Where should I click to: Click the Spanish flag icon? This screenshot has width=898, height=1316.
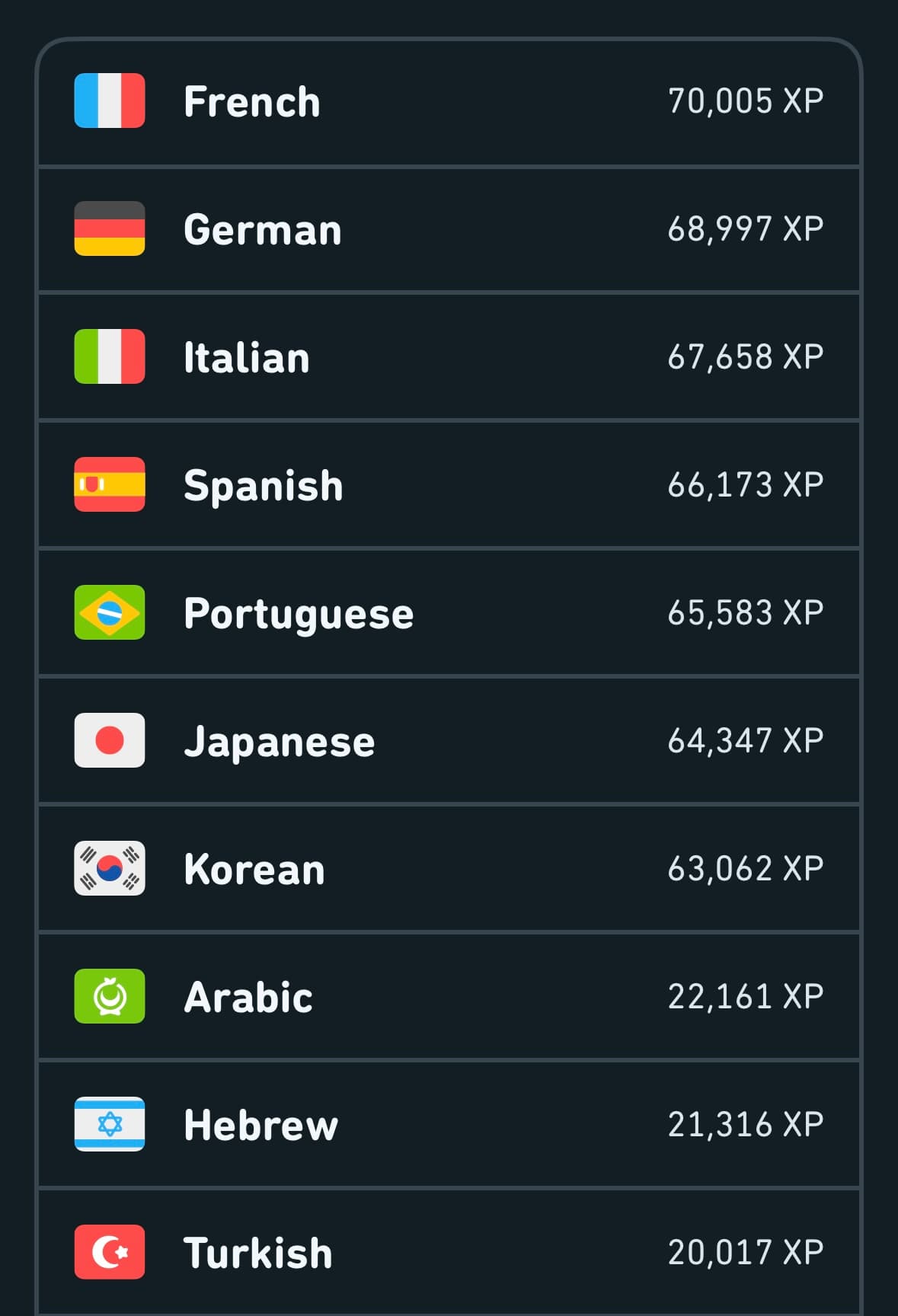coord(110,485)
